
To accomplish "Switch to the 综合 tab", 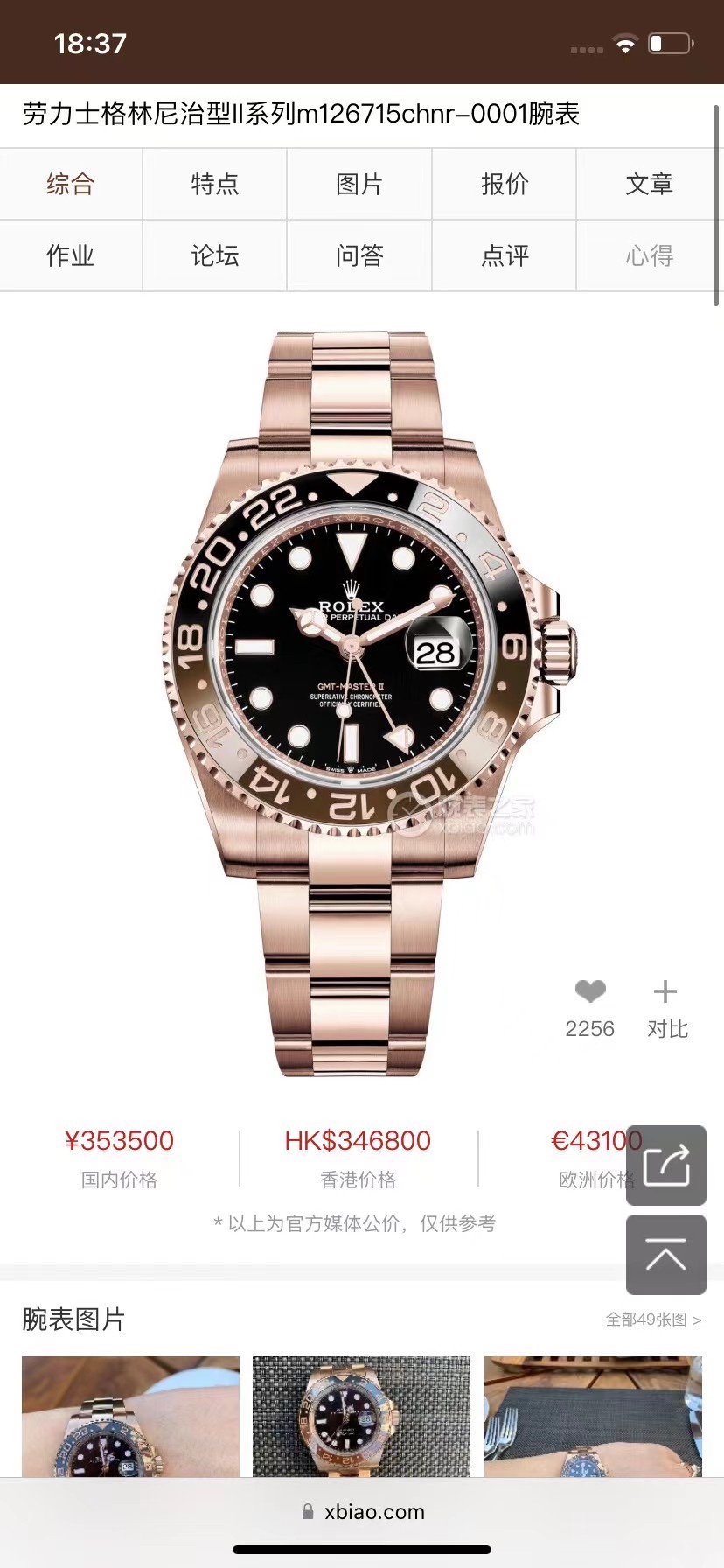I will point(70,184).
